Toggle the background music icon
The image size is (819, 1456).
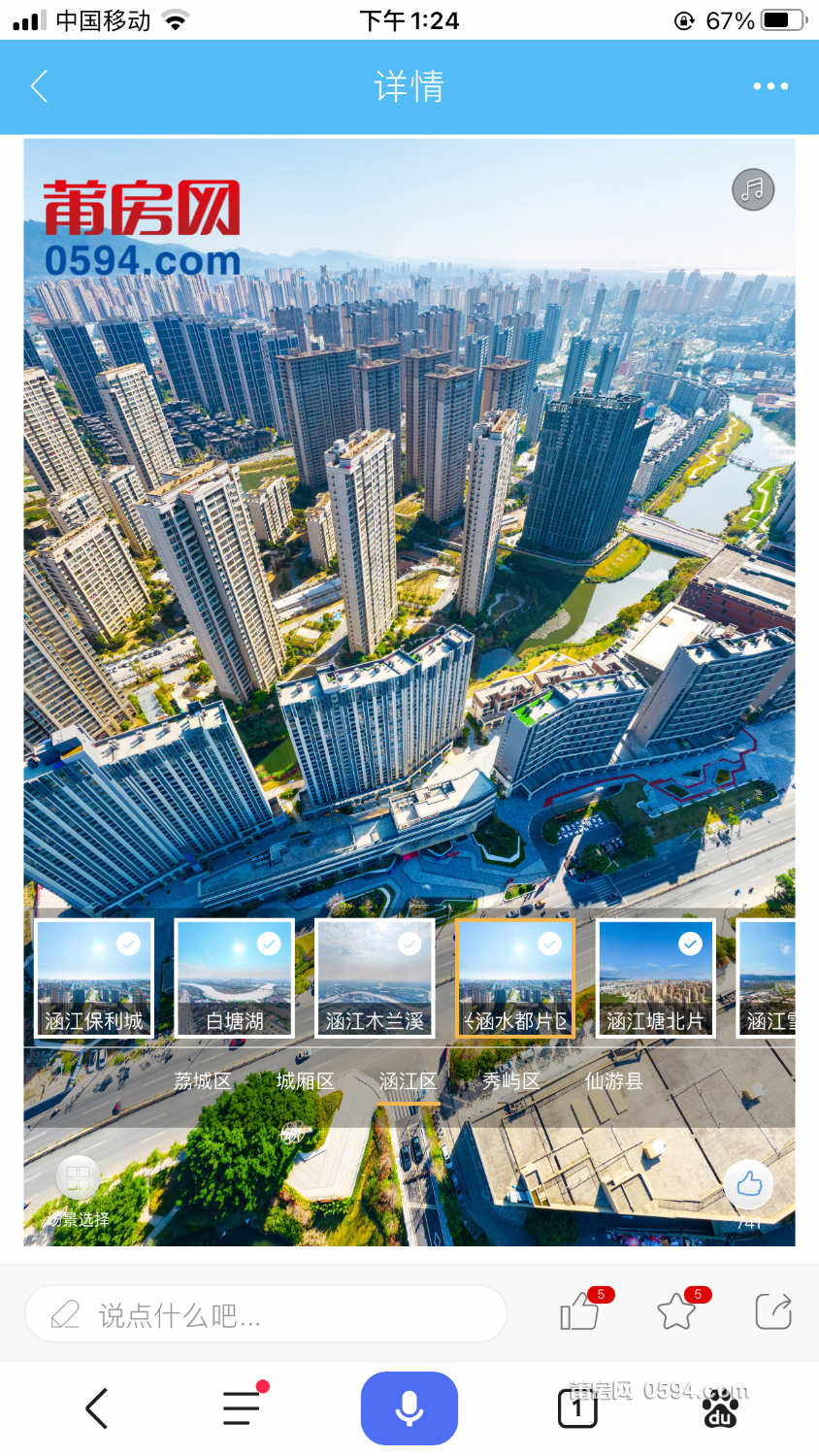click(x=753, y=190)
